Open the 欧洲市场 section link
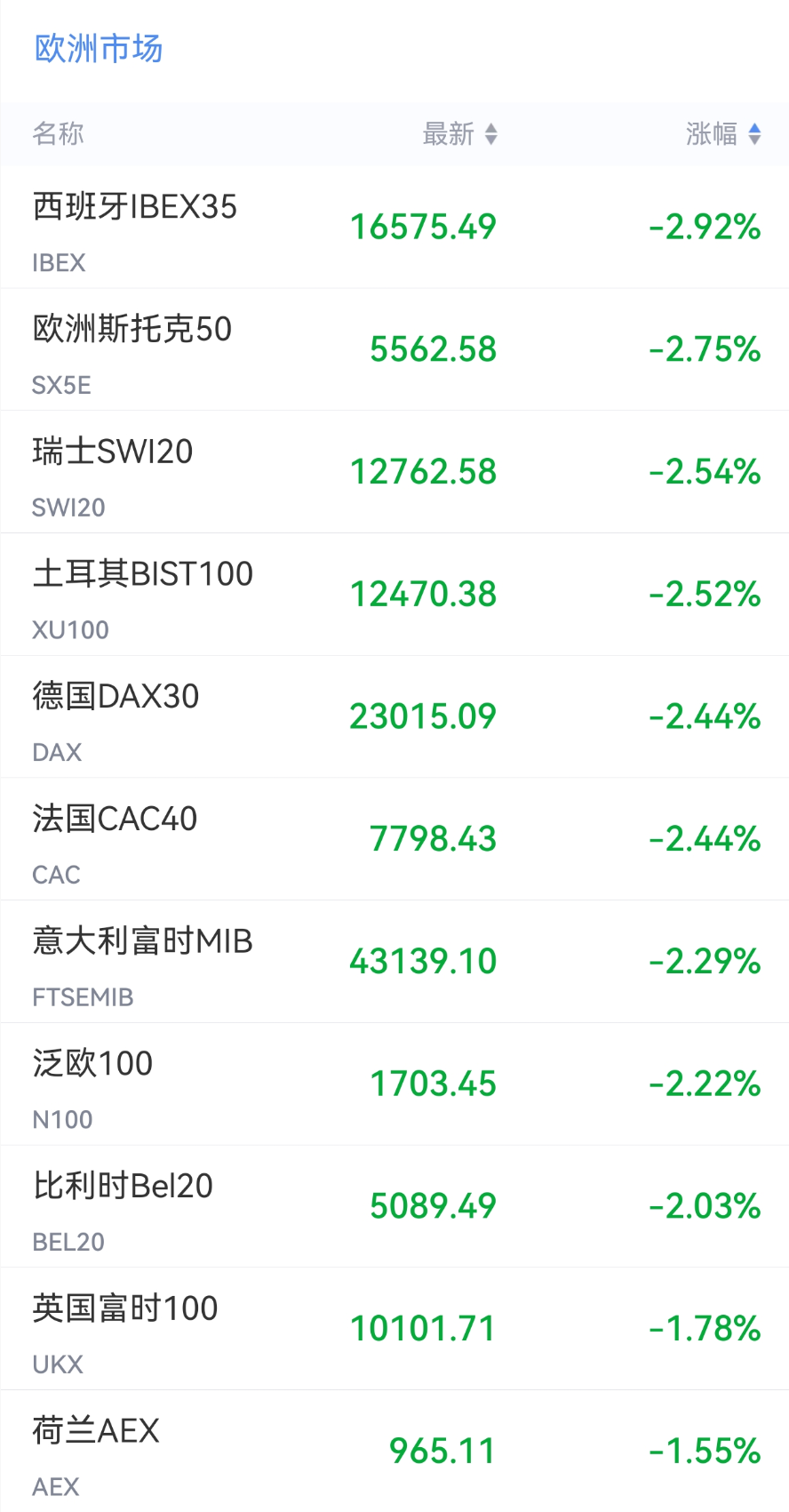Image resolution: width=789 pixels, height=1512 pixels. point(98,49)
